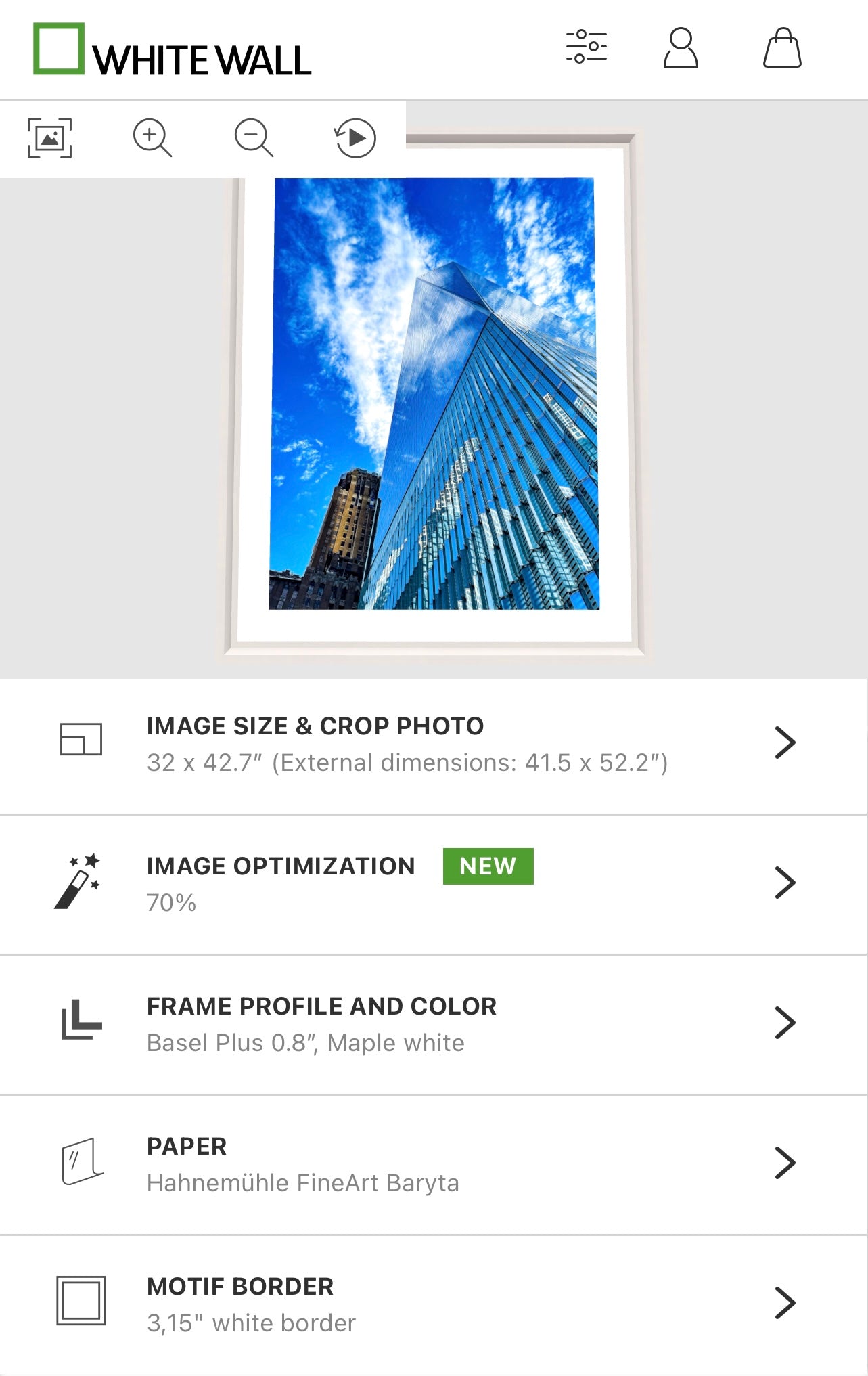
Task: Open the filter settings sliders icon
Action: [586, 47]
